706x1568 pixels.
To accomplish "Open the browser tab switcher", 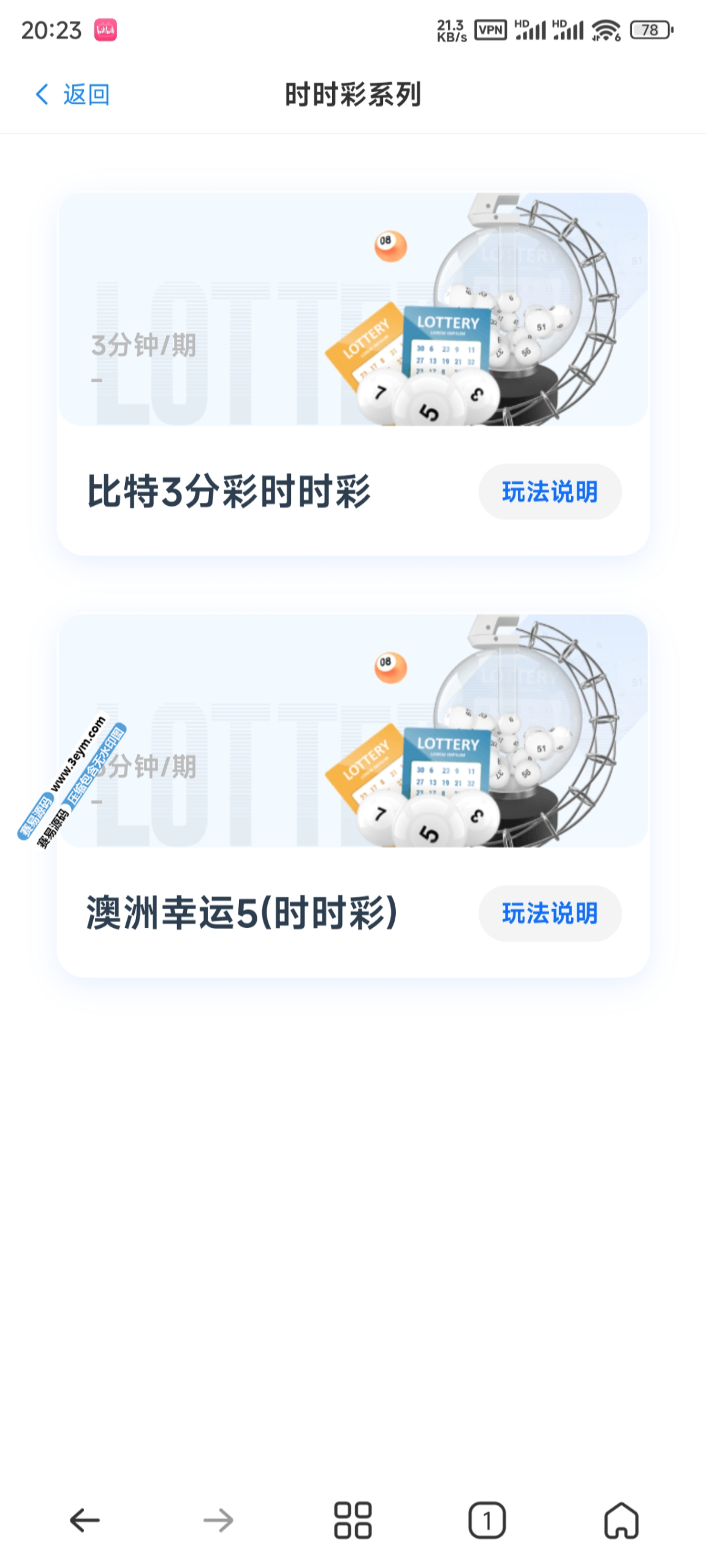I will (487, 1520).
